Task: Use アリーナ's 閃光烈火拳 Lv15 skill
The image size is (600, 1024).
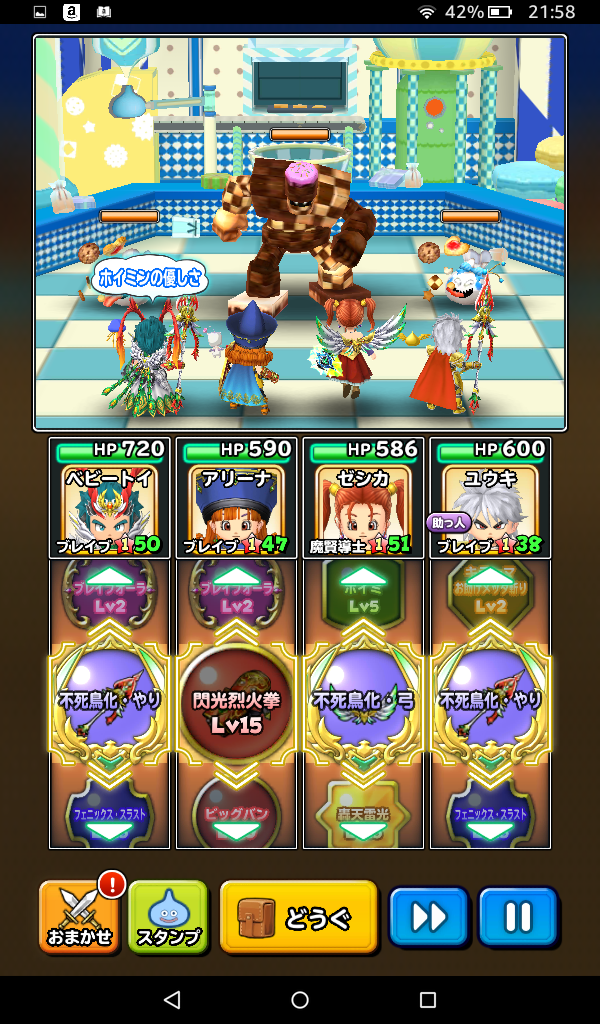Action: [236, 703]
